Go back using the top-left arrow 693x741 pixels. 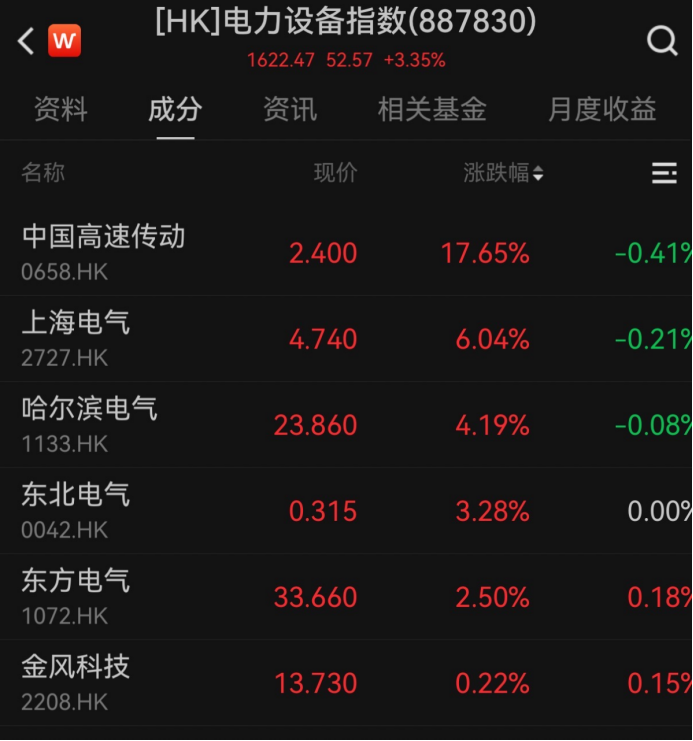(27, 41)
